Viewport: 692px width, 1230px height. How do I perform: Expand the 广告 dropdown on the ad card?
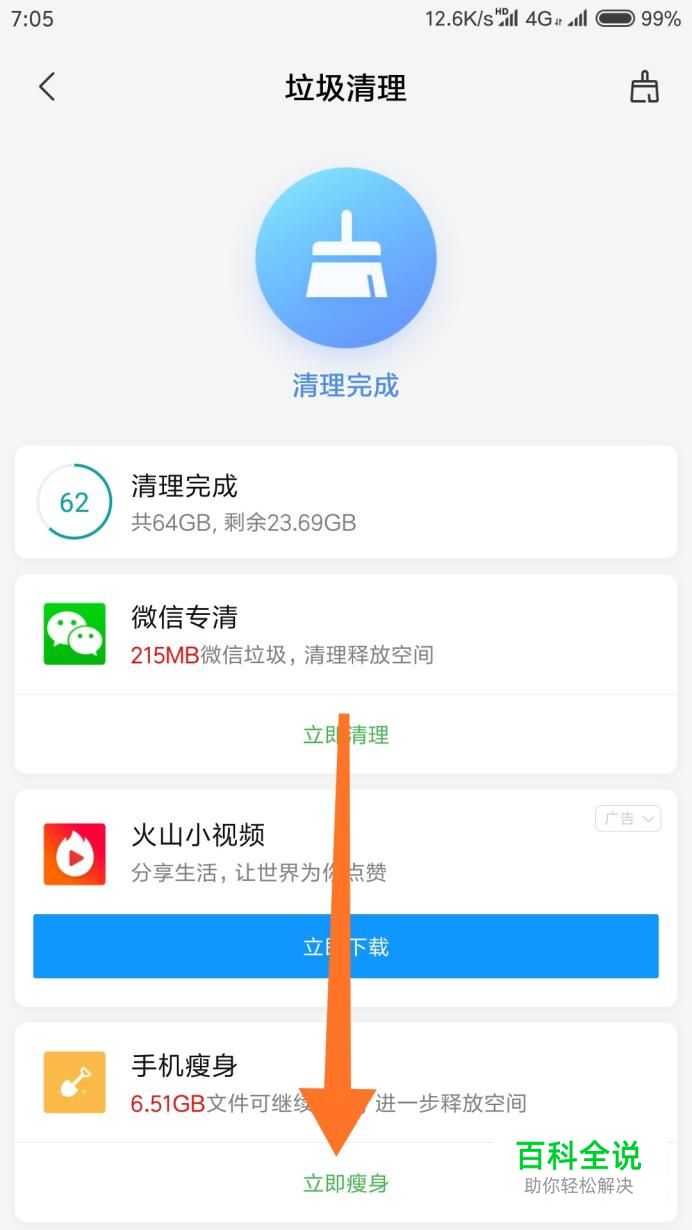pos(629,819)
